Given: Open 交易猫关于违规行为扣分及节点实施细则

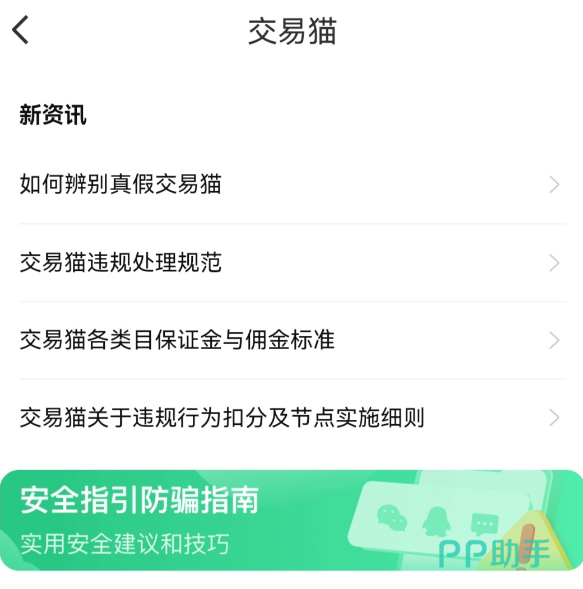Looking at the screenshot, I should click(x=292, y=418).
